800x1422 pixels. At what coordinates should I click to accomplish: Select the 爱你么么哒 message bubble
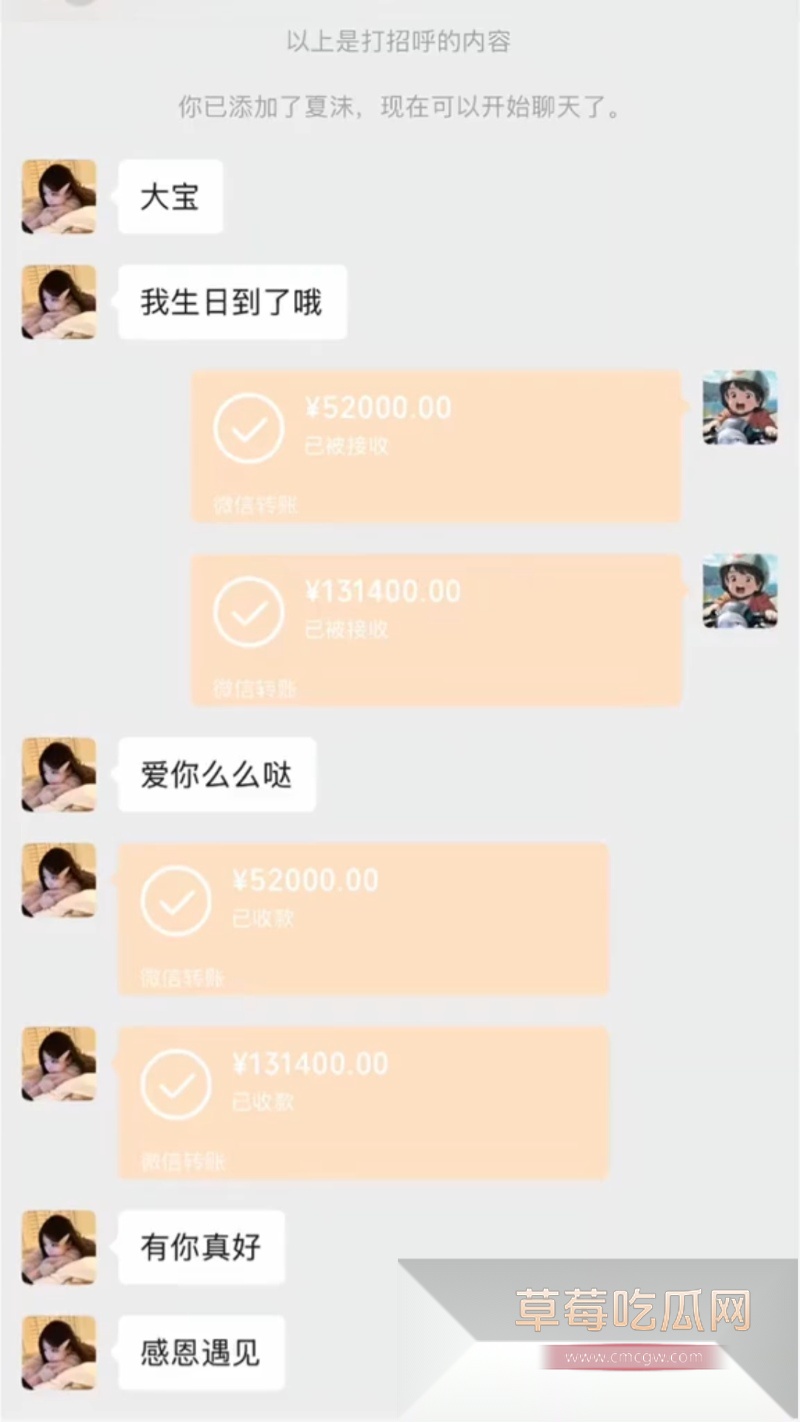point(216,774)
